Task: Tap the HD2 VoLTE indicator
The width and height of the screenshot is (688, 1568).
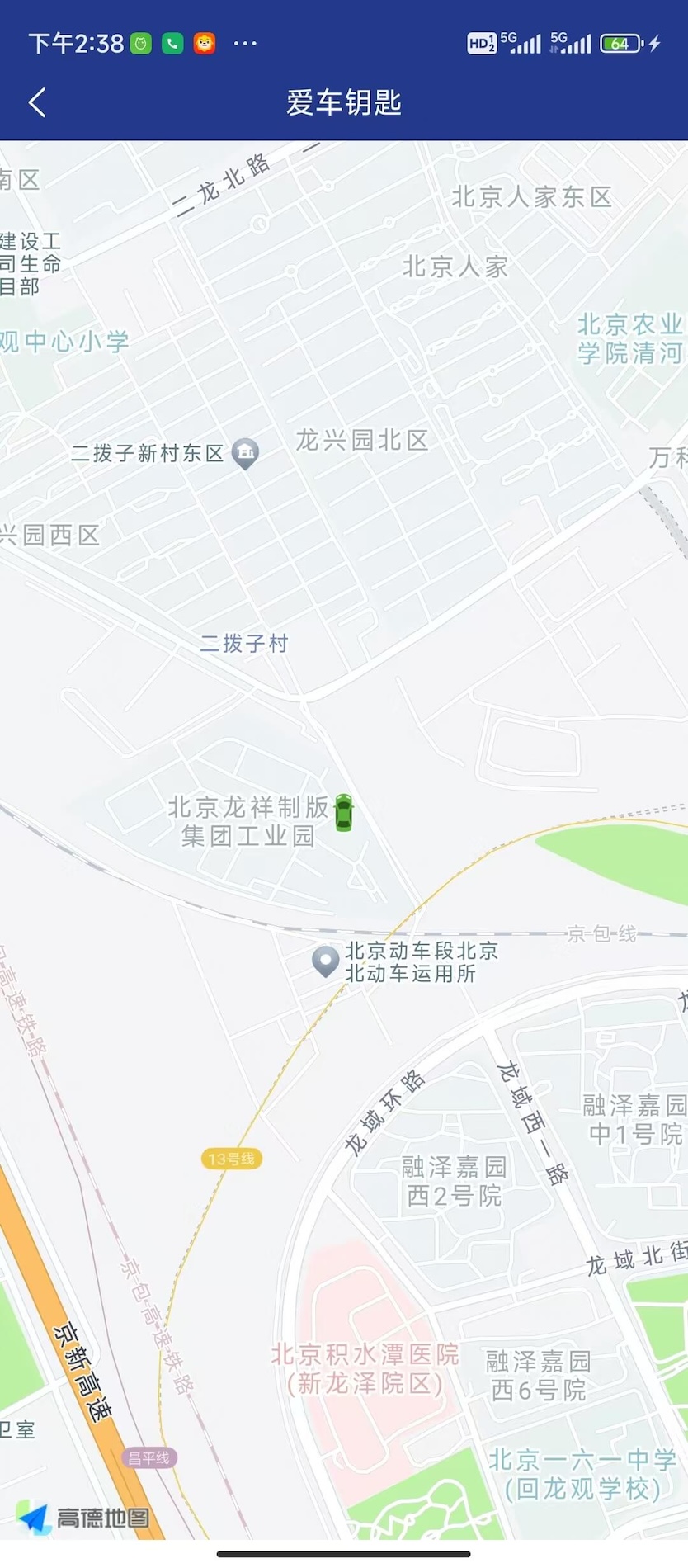Action: (481, 41)
